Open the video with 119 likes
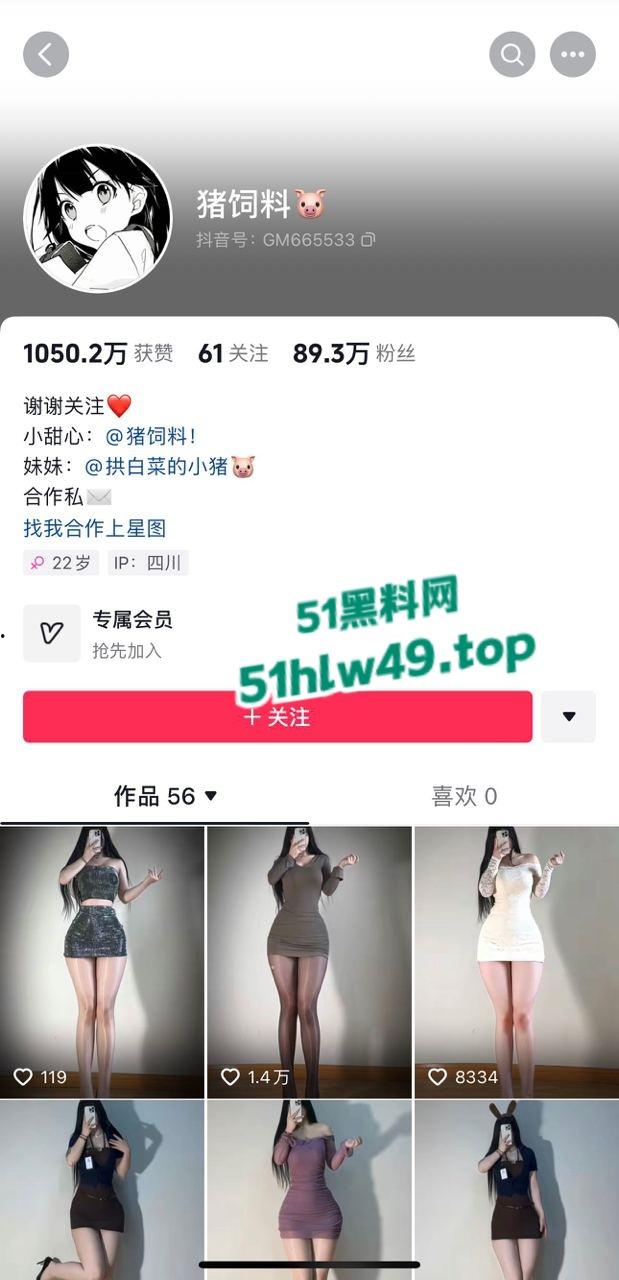Image resolution: width=619 pixels, height=1280 pixels. (102, 960)
